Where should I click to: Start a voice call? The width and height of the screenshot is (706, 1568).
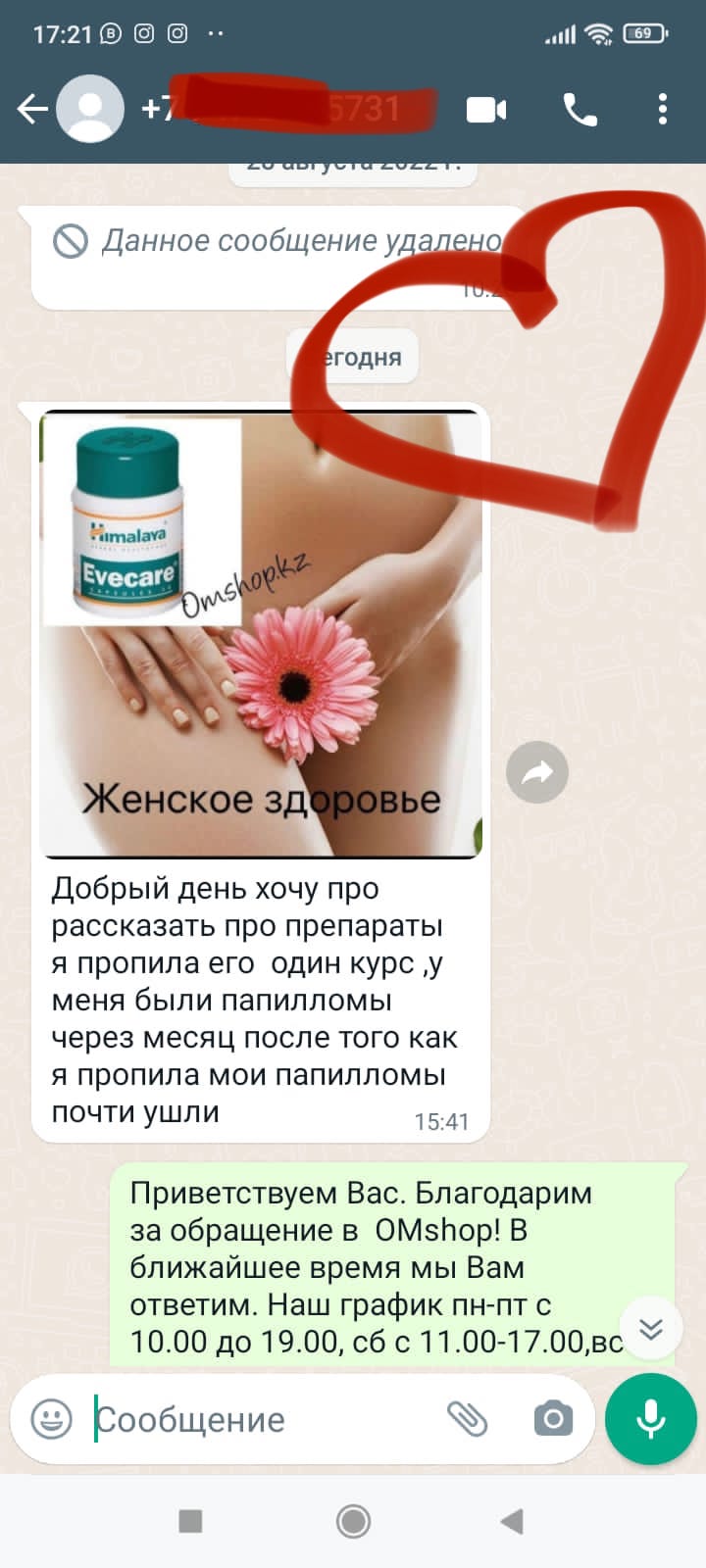(580, 110)
